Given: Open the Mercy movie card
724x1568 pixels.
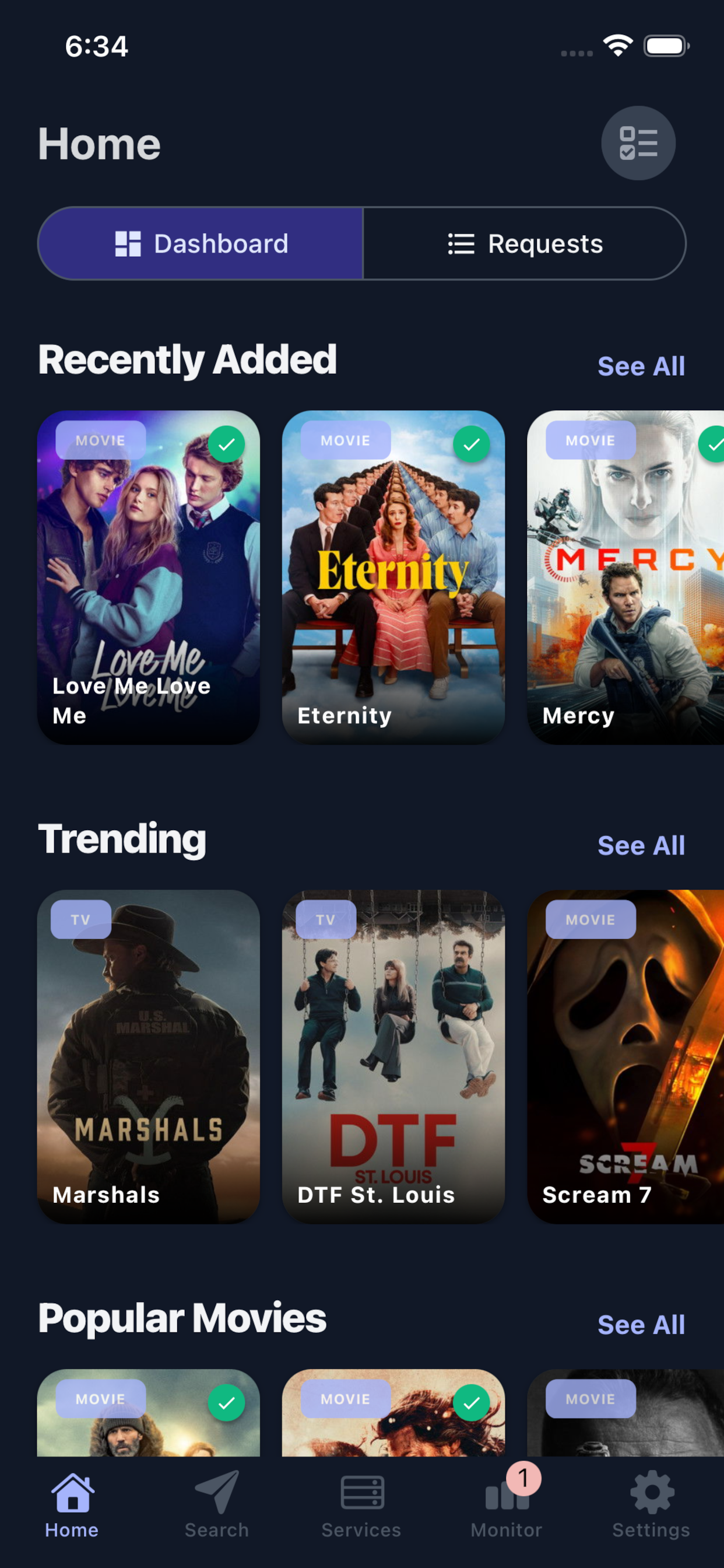Looking at the screenshot, I should point(625,577).
